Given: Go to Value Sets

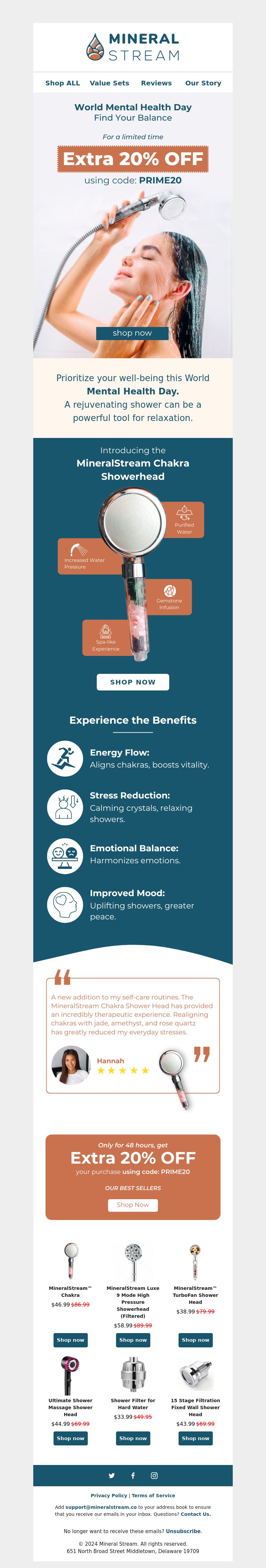Looking at the screenshot, I should 110,83.
